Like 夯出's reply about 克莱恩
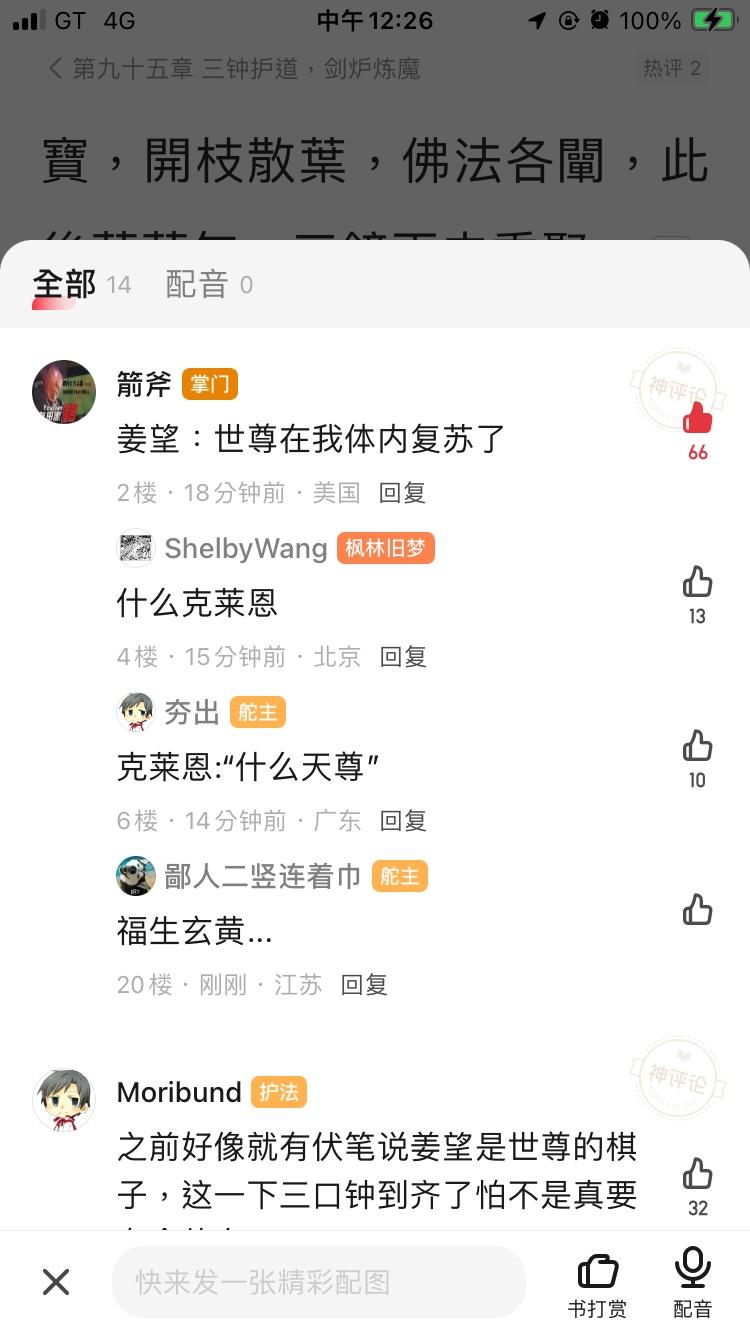 (x=697, y=745)
